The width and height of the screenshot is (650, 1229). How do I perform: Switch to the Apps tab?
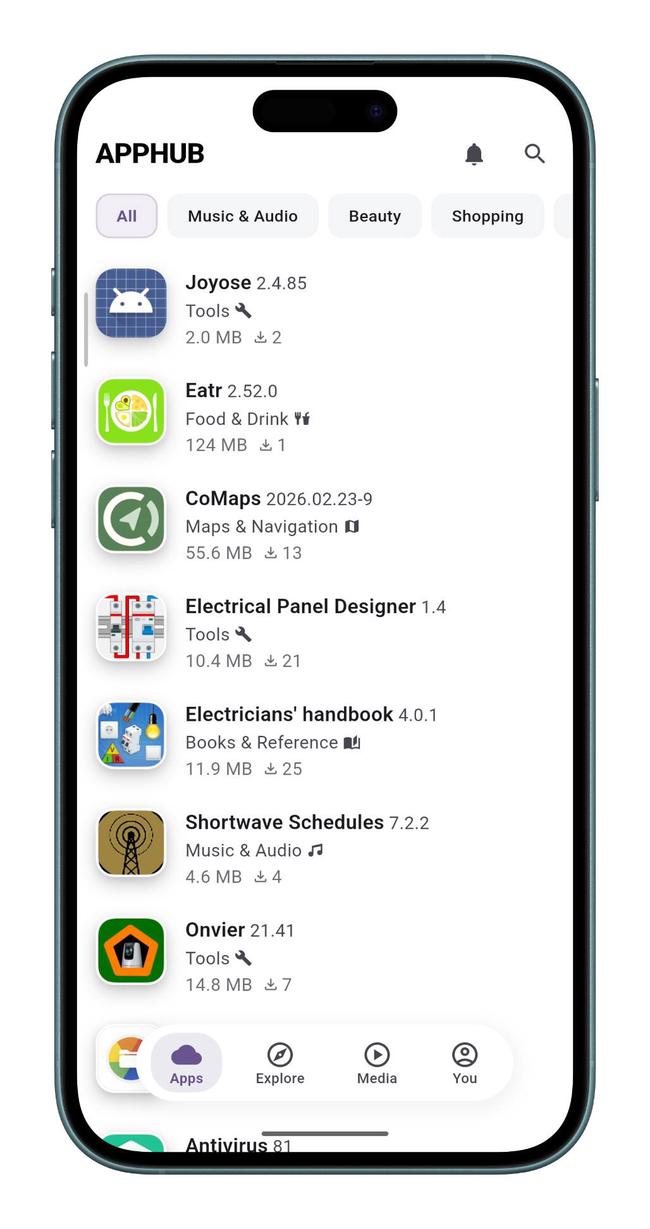click(186, 1063)
